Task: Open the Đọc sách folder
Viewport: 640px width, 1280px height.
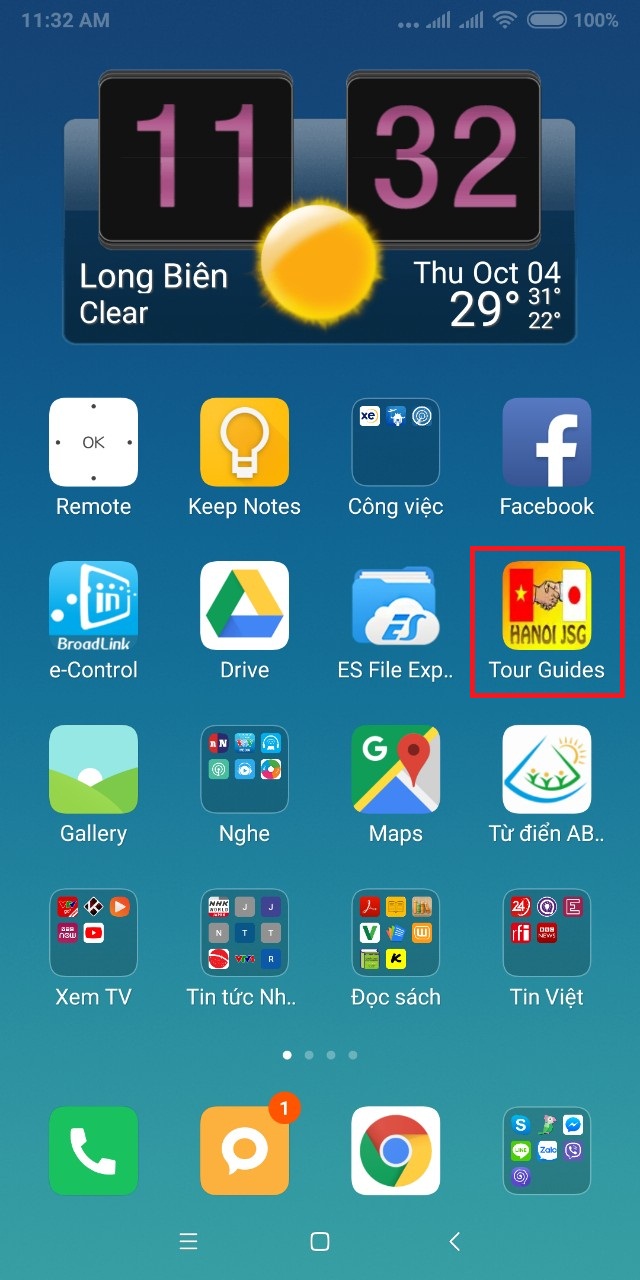Action: 395,933
